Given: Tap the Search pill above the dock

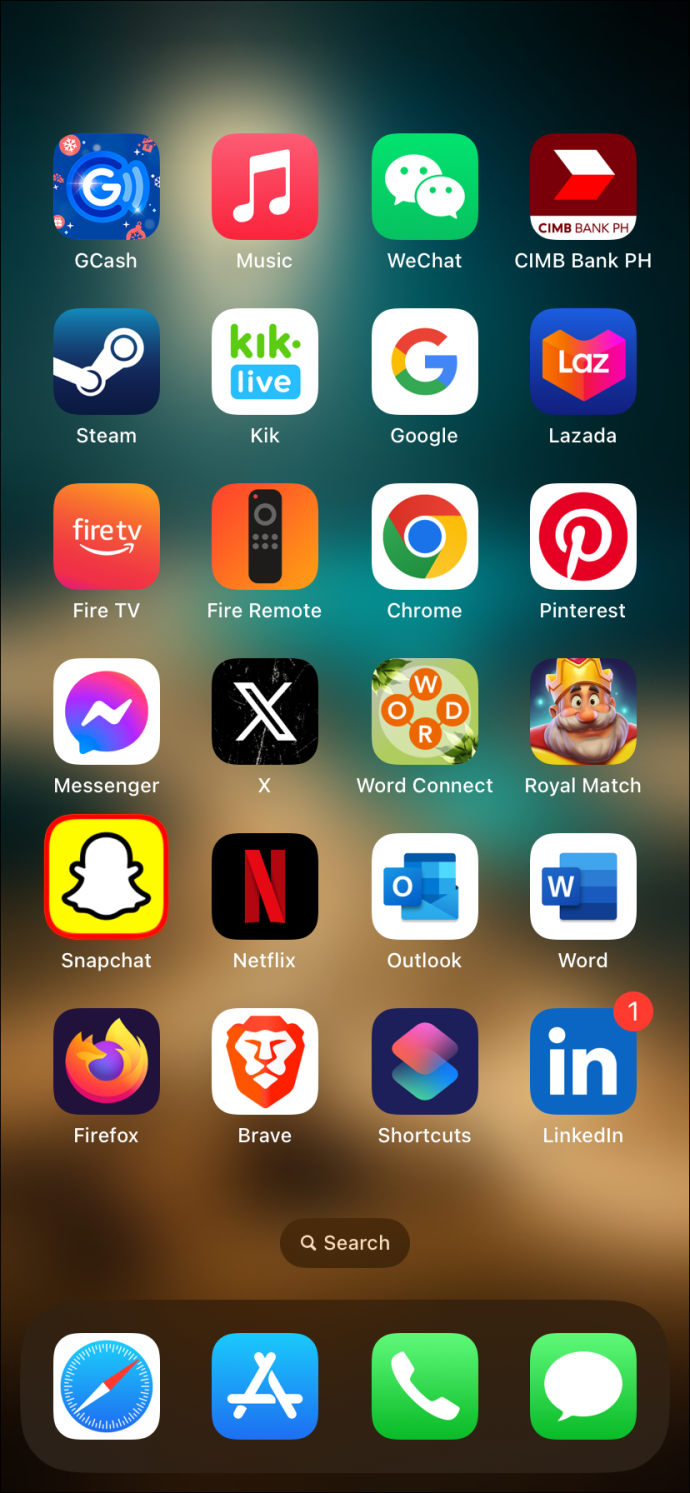Looking at the screenshot, I should [x=345, y=1243].
